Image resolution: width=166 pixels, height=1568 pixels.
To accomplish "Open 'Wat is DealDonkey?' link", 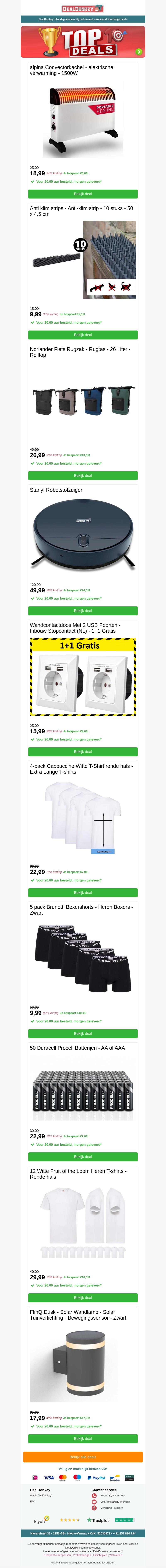I will point(41,1496).
